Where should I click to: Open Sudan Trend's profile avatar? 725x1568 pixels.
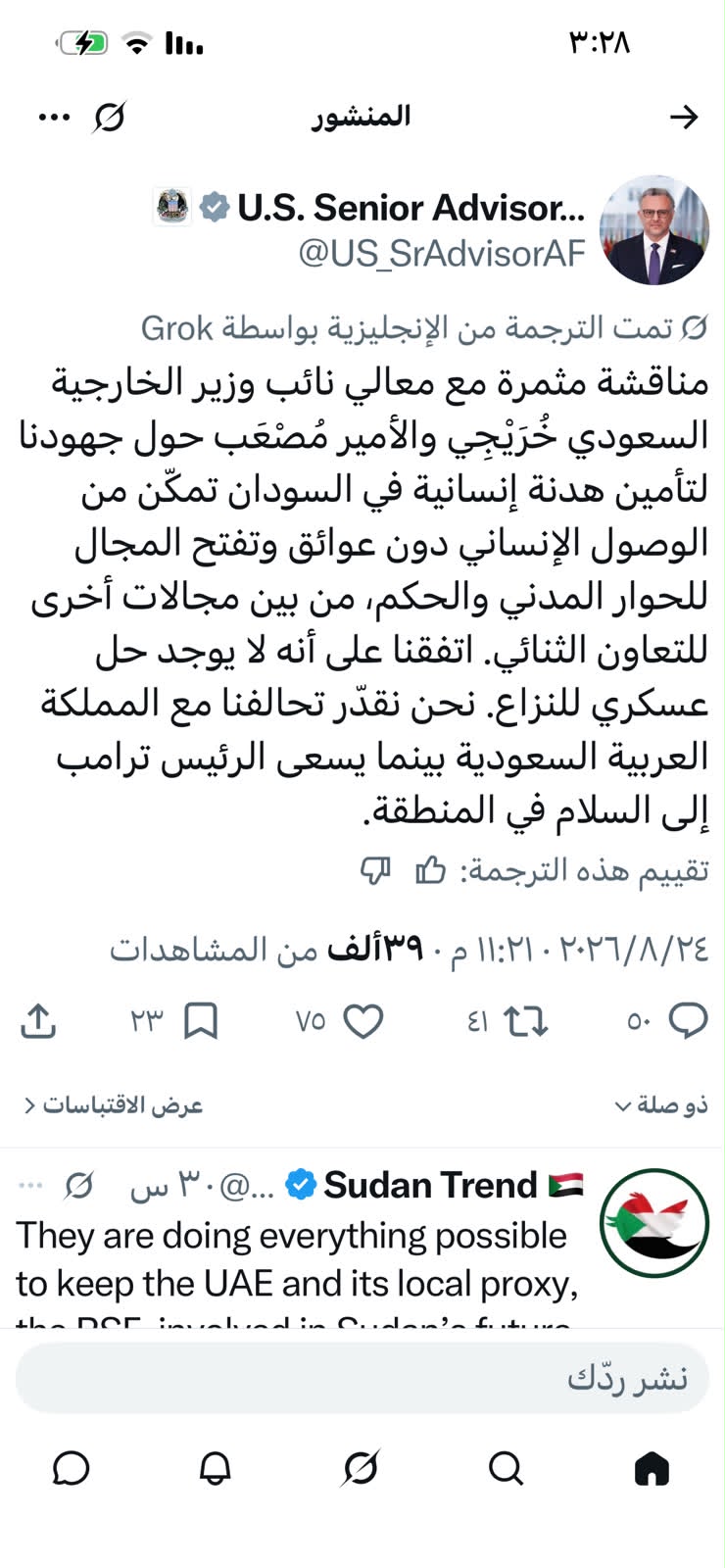pos(653,1222)
